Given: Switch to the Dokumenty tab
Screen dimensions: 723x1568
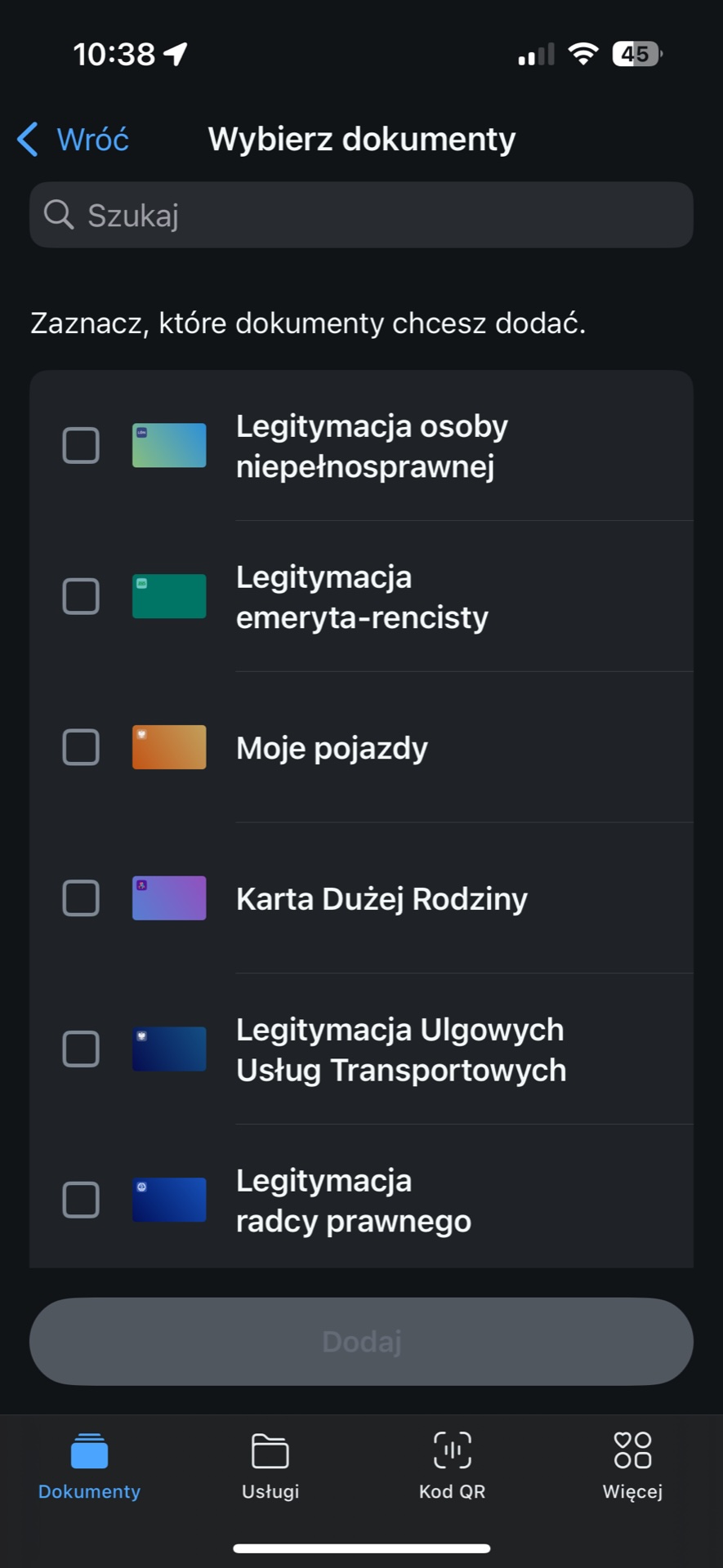Looking at the screenshot, I should point(90,1466).
